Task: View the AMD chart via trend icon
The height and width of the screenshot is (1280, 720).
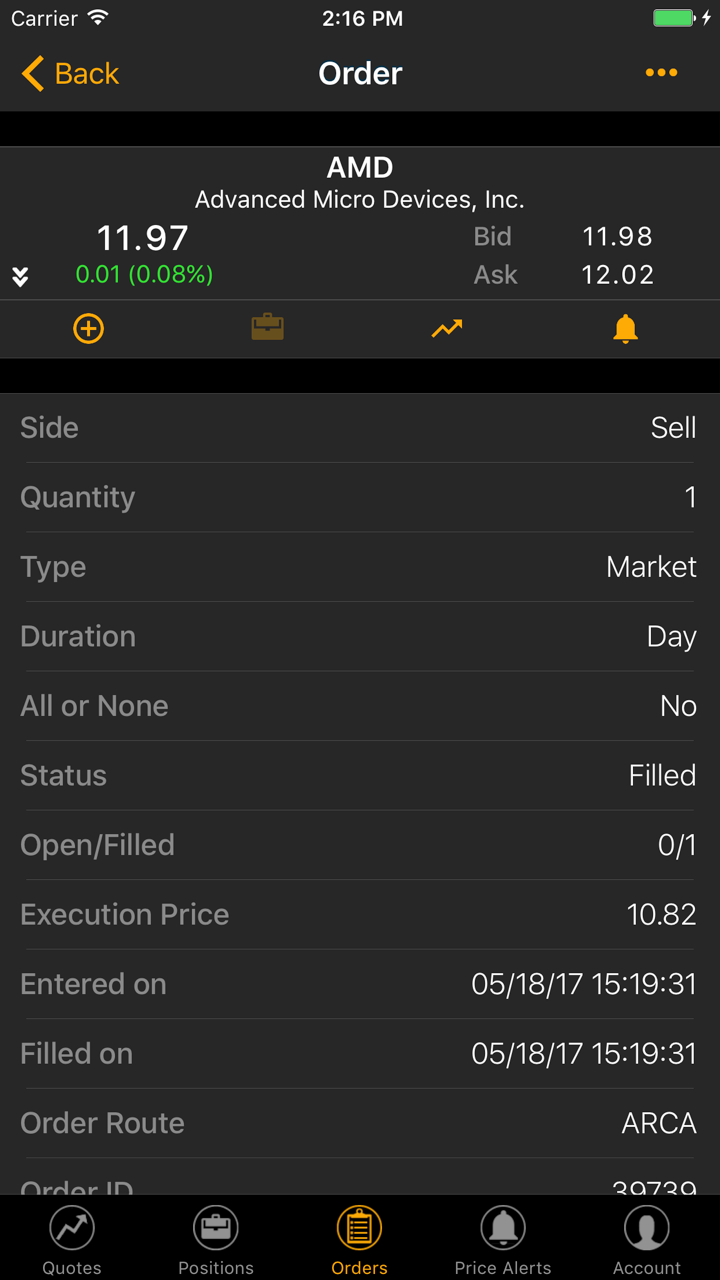Action: pos(447,328)
